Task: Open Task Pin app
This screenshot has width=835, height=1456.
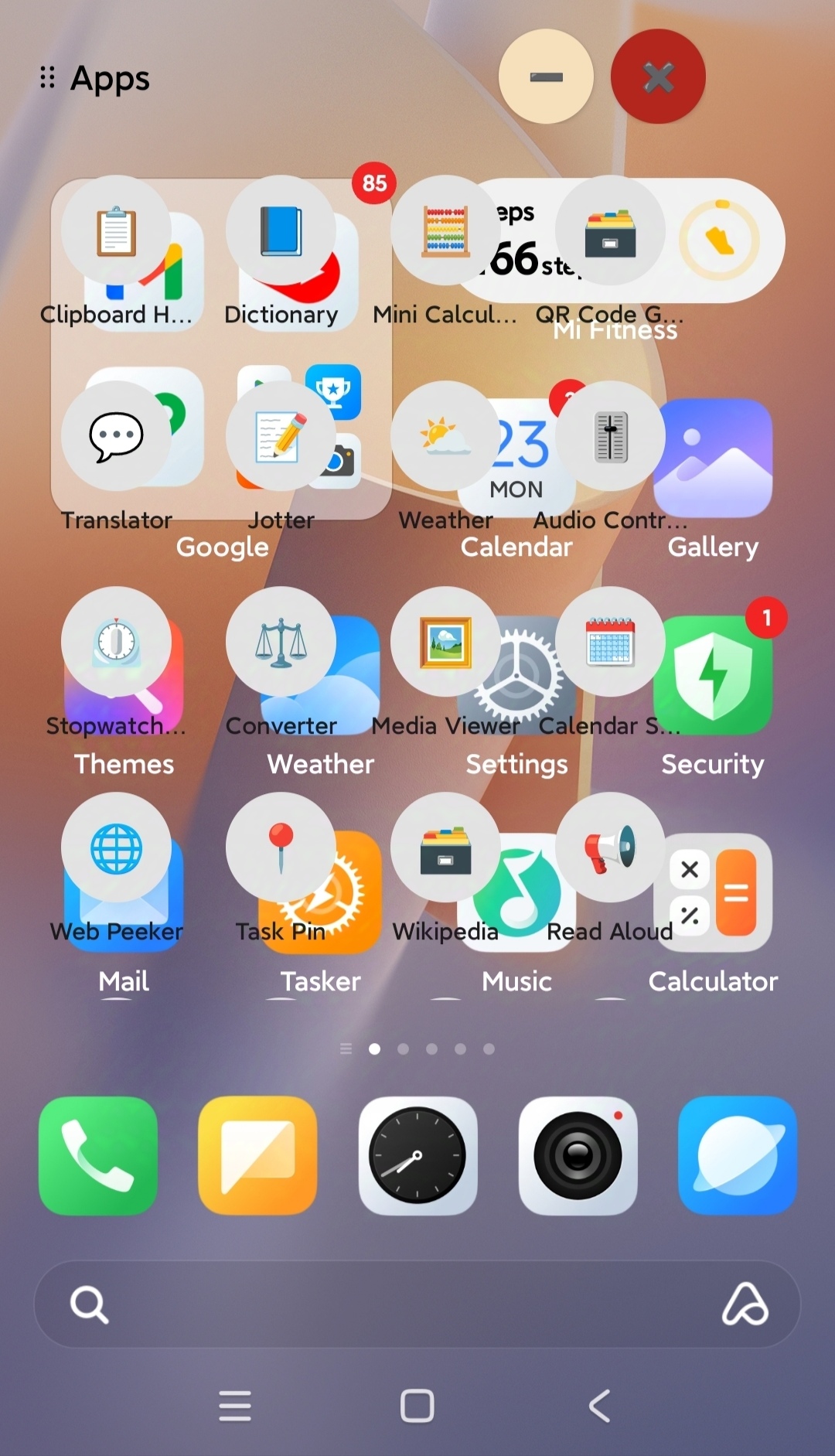Action: click(x=281, y=847)
